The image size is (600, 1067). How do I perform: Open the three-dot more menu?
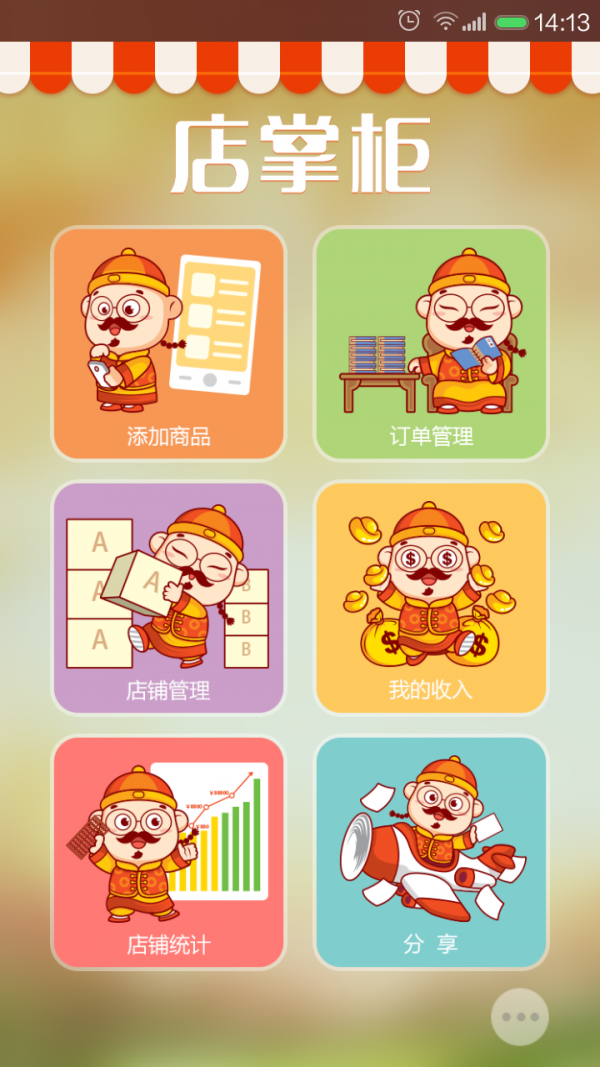pos(520,1017)
